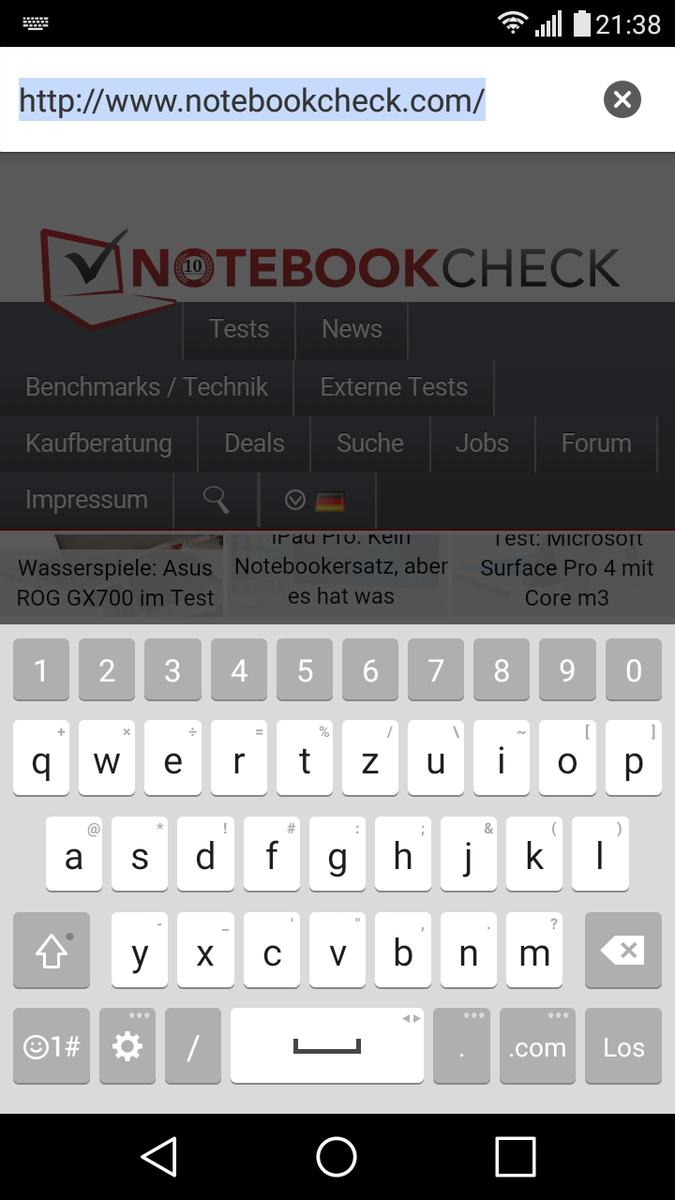Insert .com using the keyboard key

tap(537, 1046)
